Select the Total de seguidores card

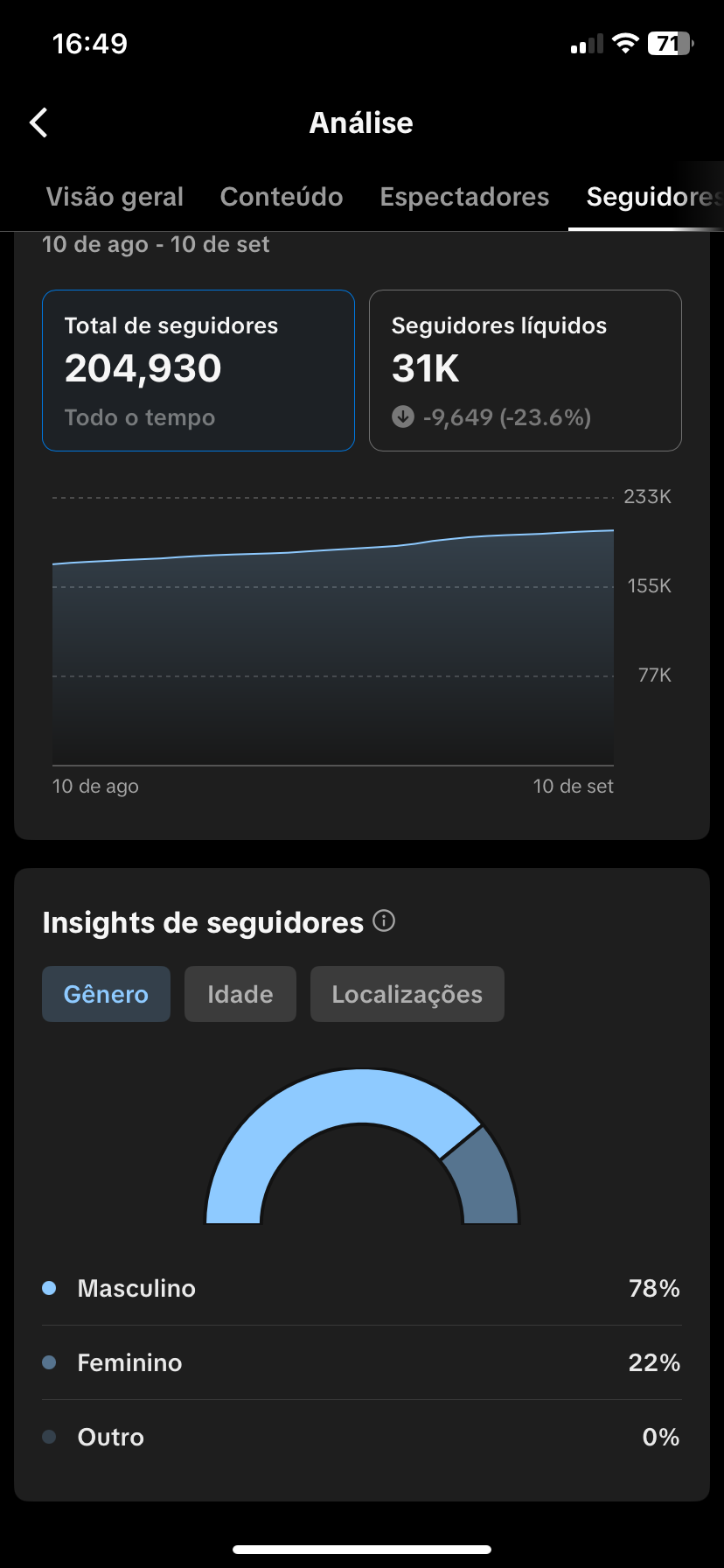198,370
